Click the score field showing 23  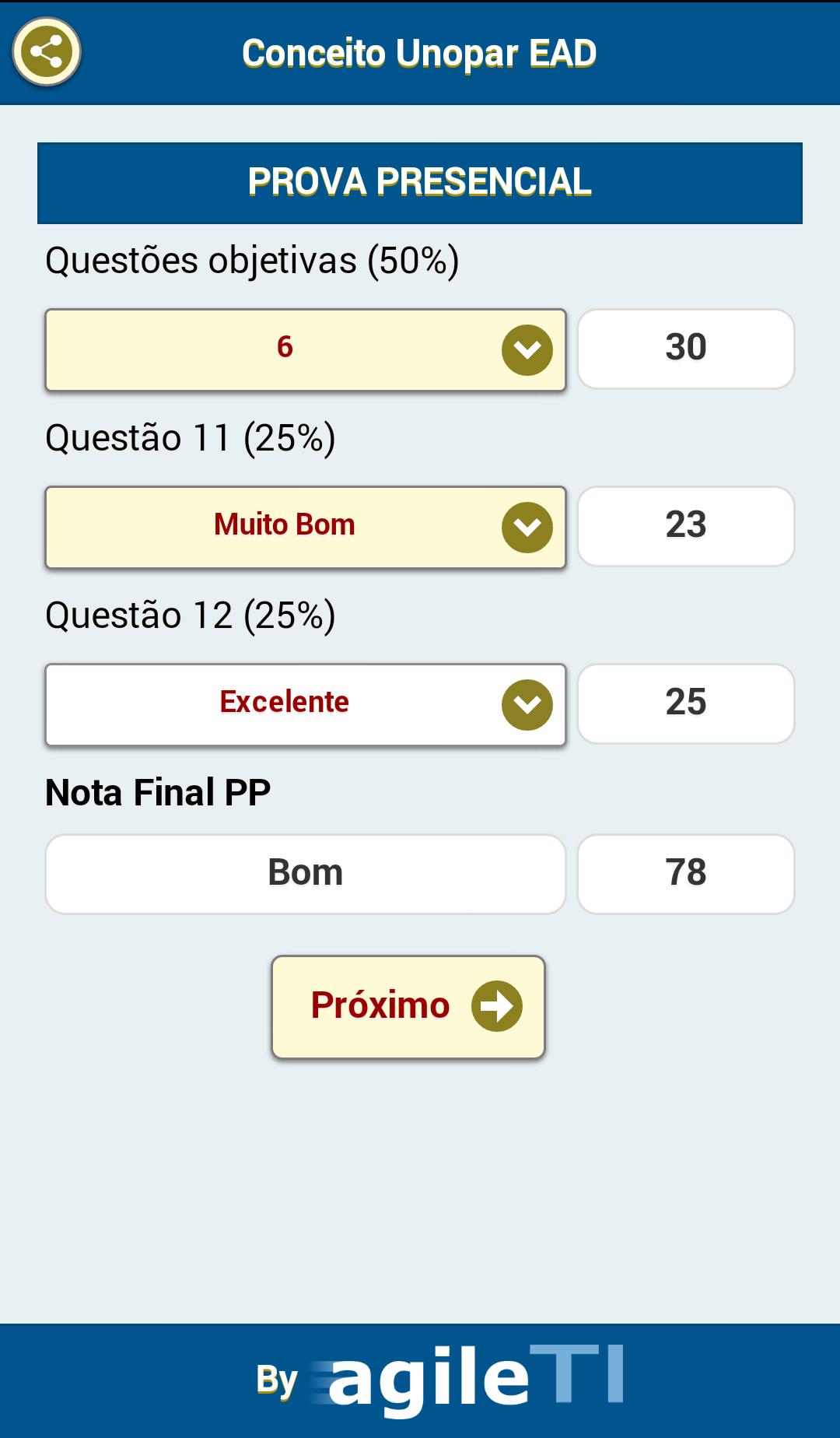[x=685, y=525]
